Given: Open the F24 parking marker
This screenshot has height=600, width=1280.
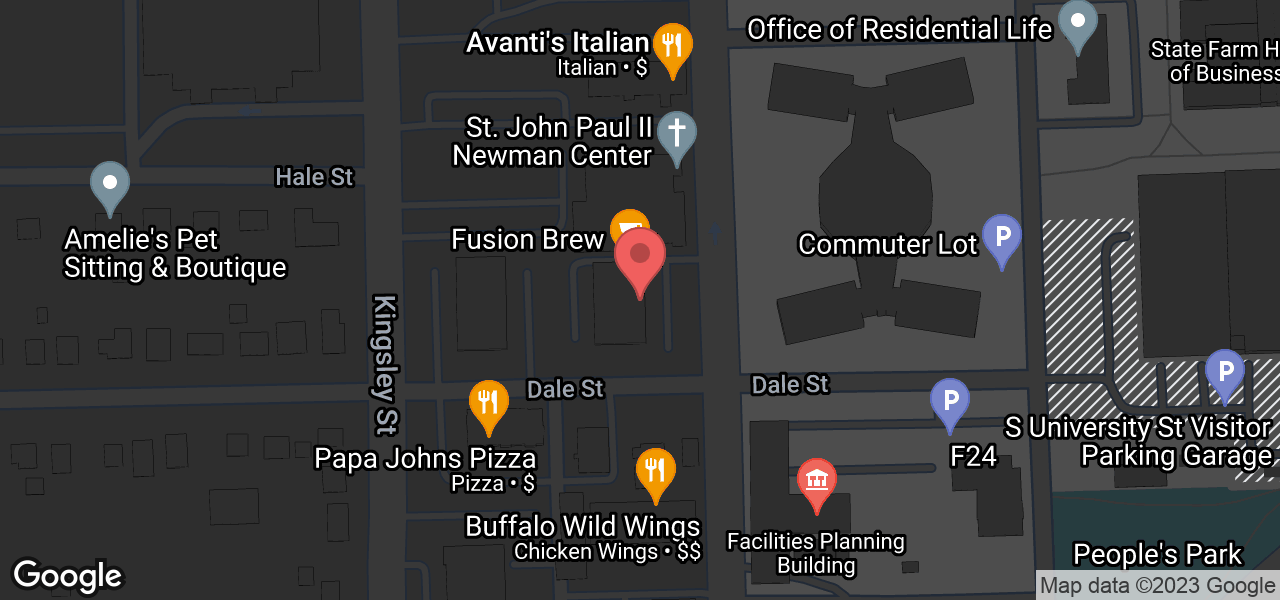Looking at the screenshot, I should pyautogui.click(x=950, y=402).
